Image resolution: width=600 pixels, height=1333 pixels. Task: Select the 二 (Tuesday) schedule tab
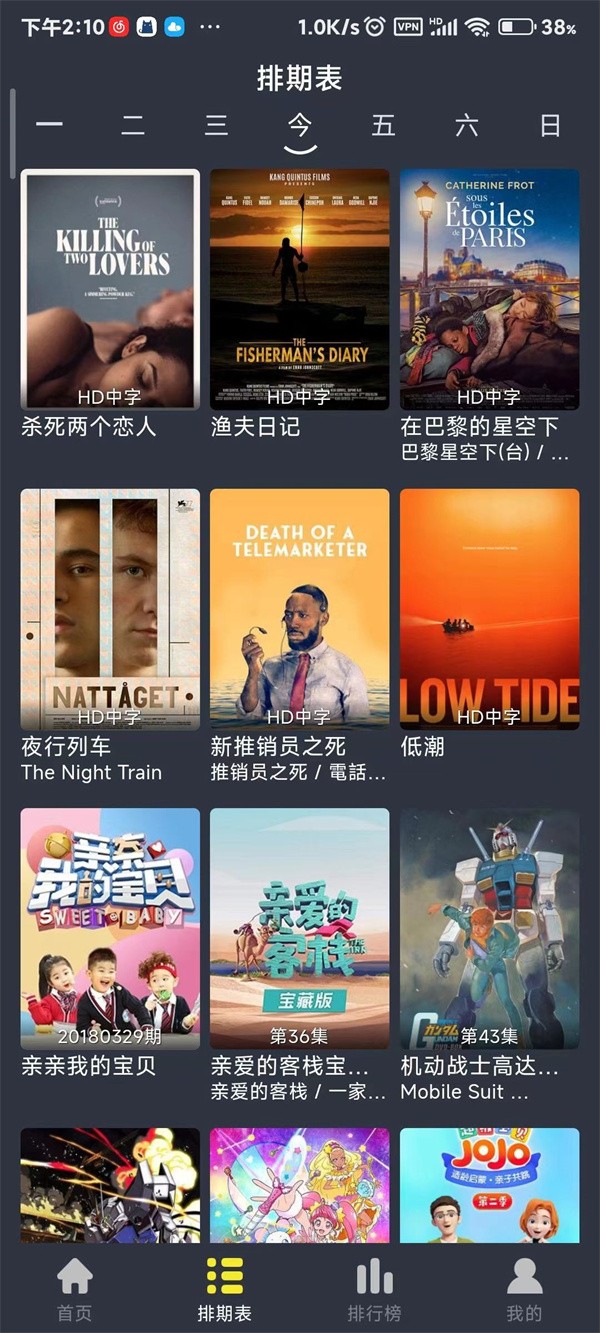pos(133,125)
